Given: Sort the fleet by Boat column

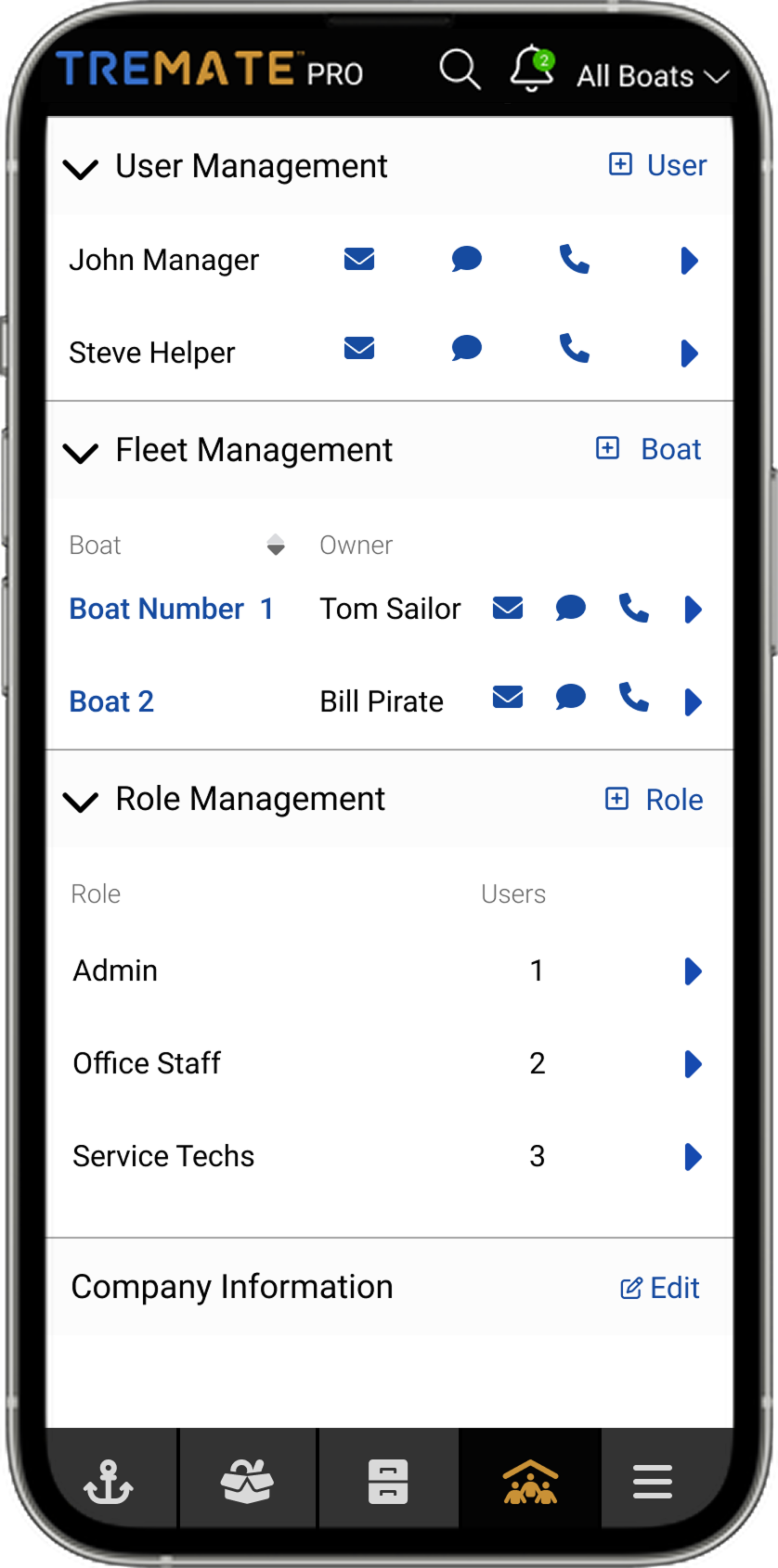Looking at the screenshot, I should [x=276, y=545].
